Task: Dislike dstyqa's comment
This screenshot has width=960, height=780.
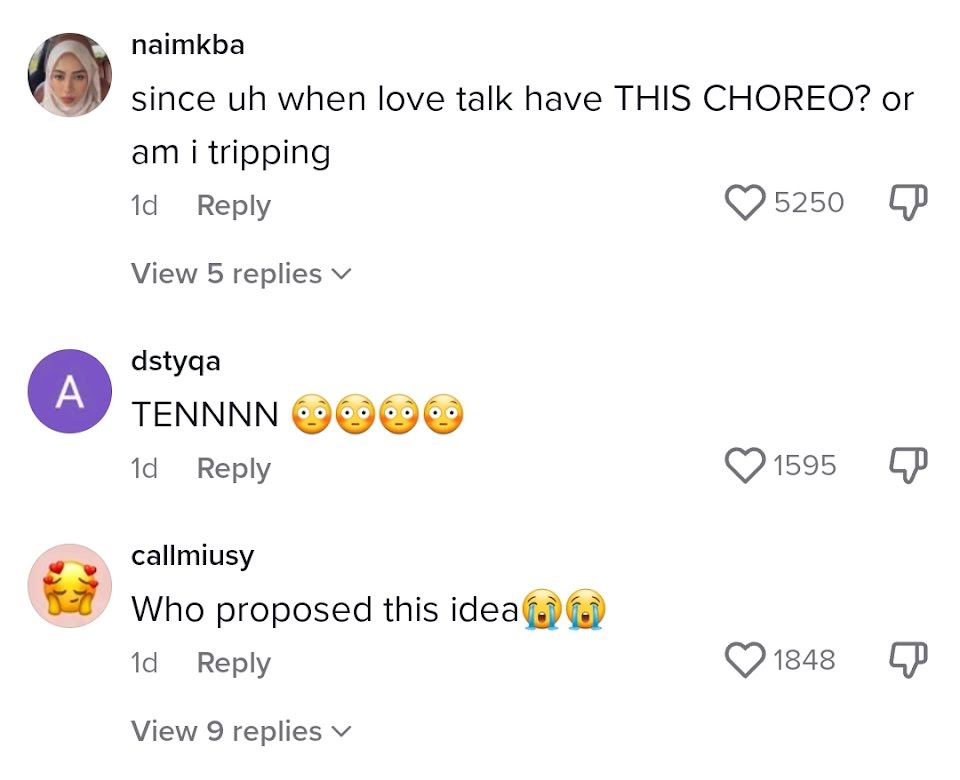Action: (x=908, y=465)
